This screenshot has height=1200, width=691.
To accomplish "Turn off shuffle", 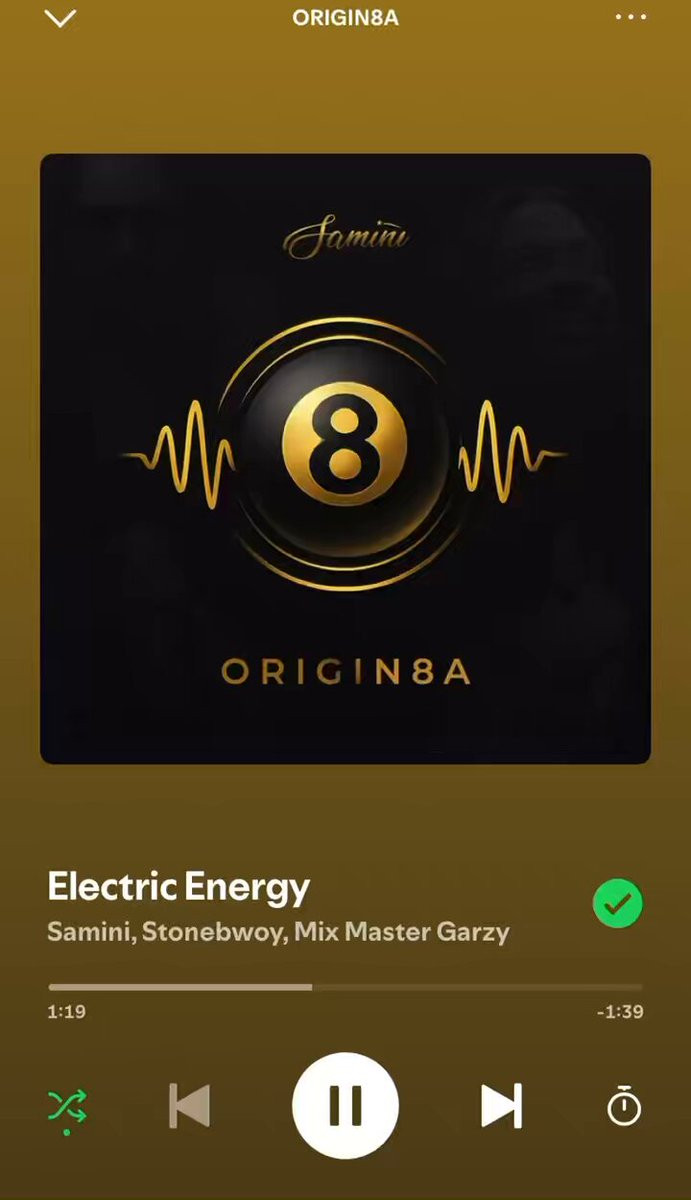I will click(x=67, y=1106).
